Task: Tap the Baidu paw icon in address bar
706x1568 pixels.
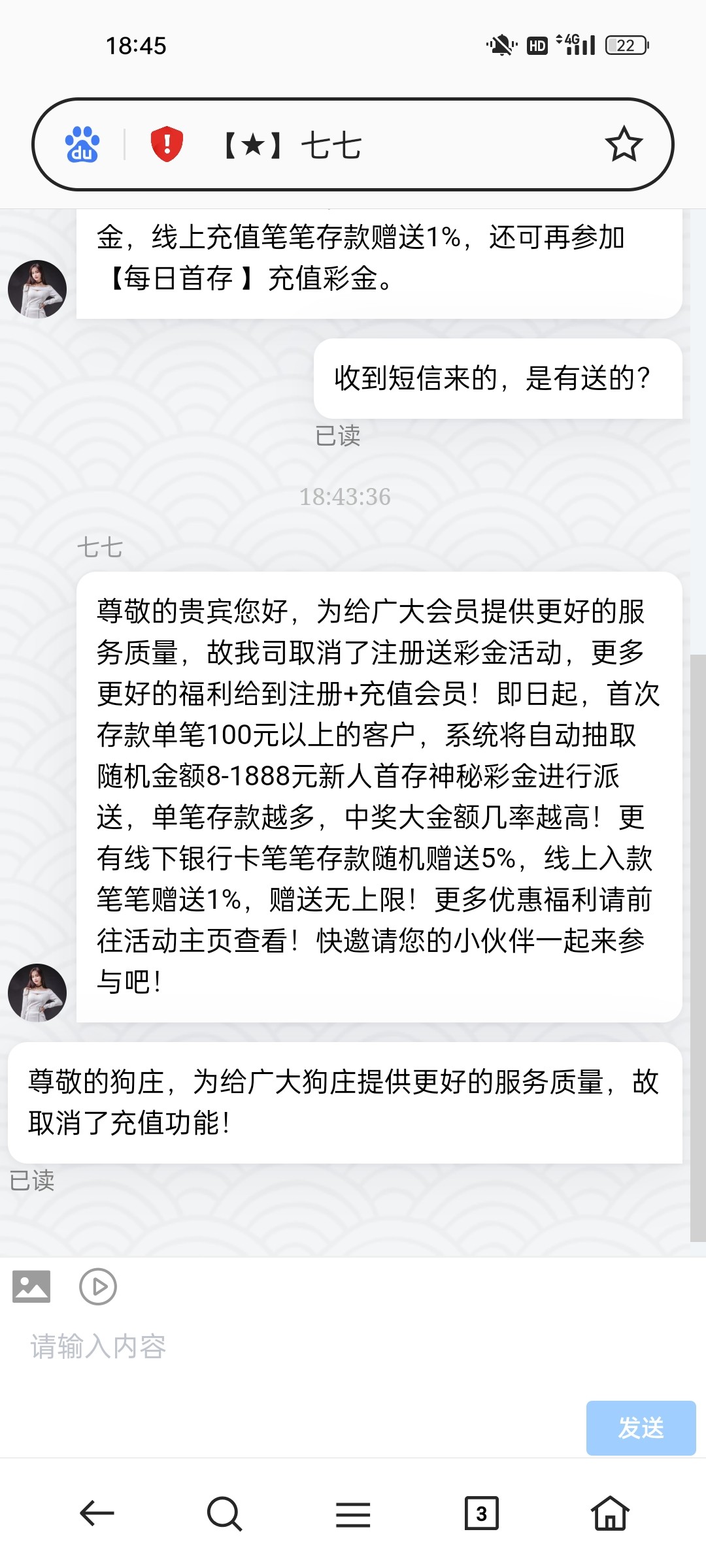Action: (82, 144)
